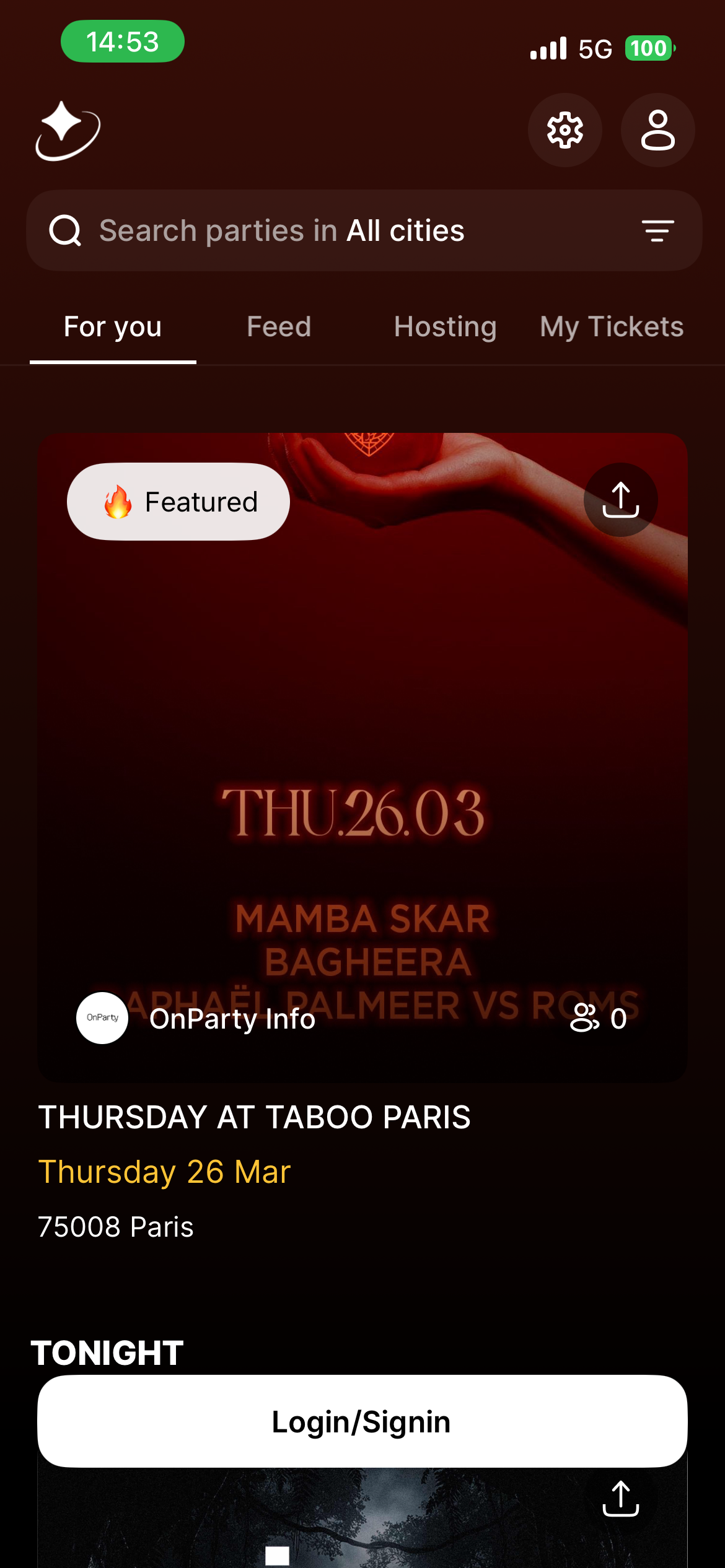Share the event under Tonight
The height and width of the screenshot is (1568, 725).
coord(620,1499)
